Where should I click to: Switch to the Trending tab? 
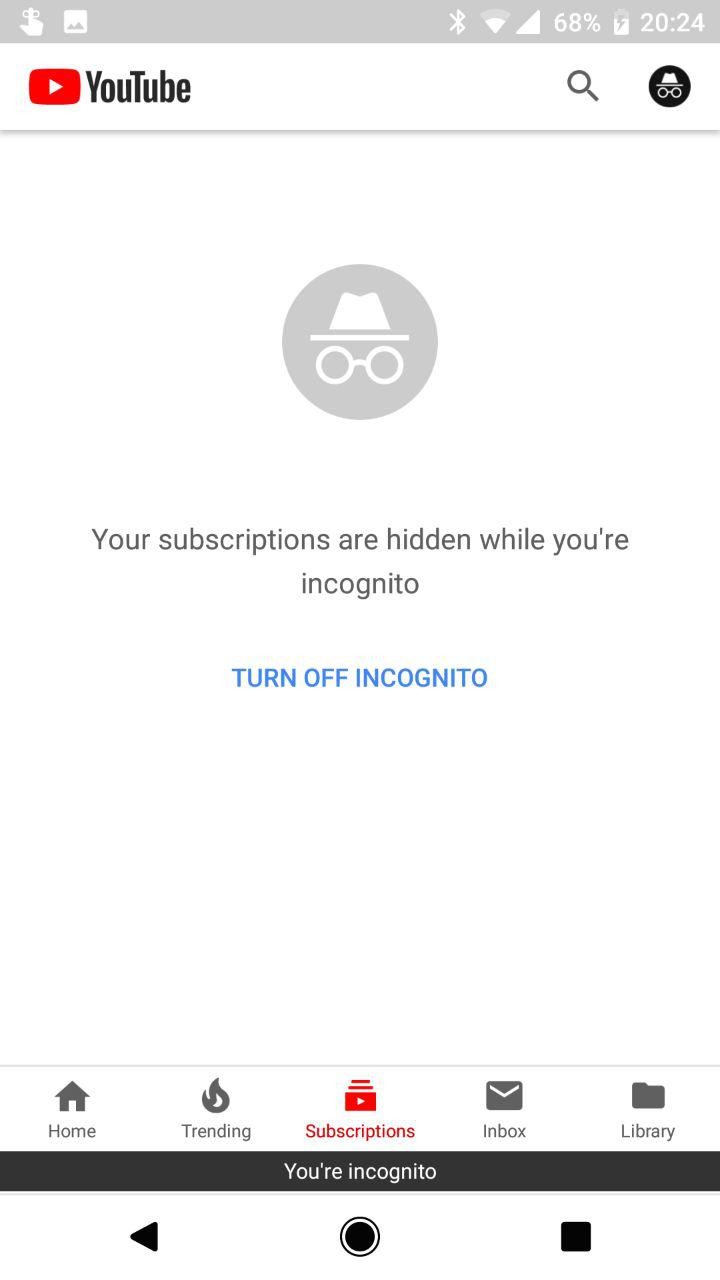(216, 1110)
